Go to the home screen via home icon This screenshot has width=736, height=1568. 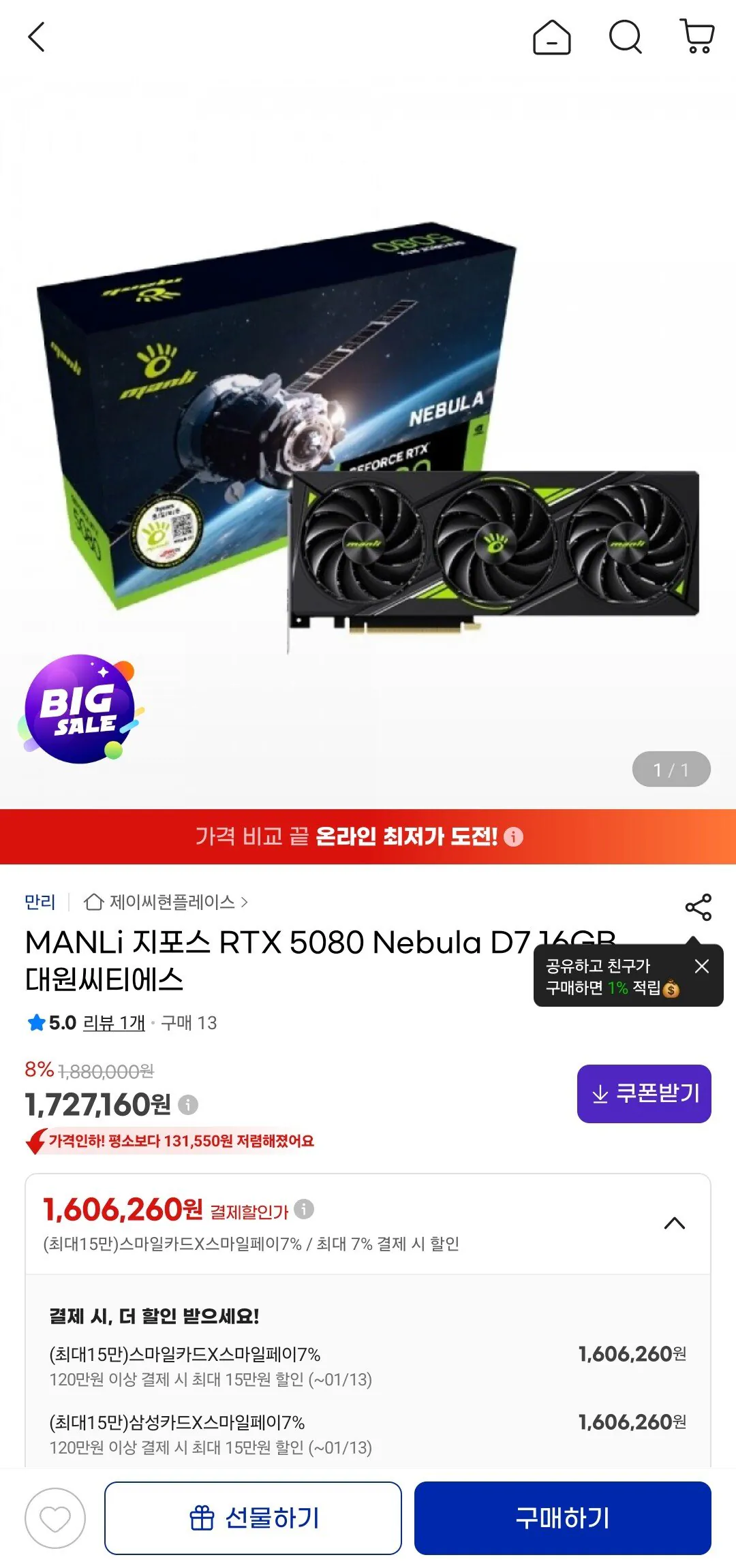coord(553,37)
